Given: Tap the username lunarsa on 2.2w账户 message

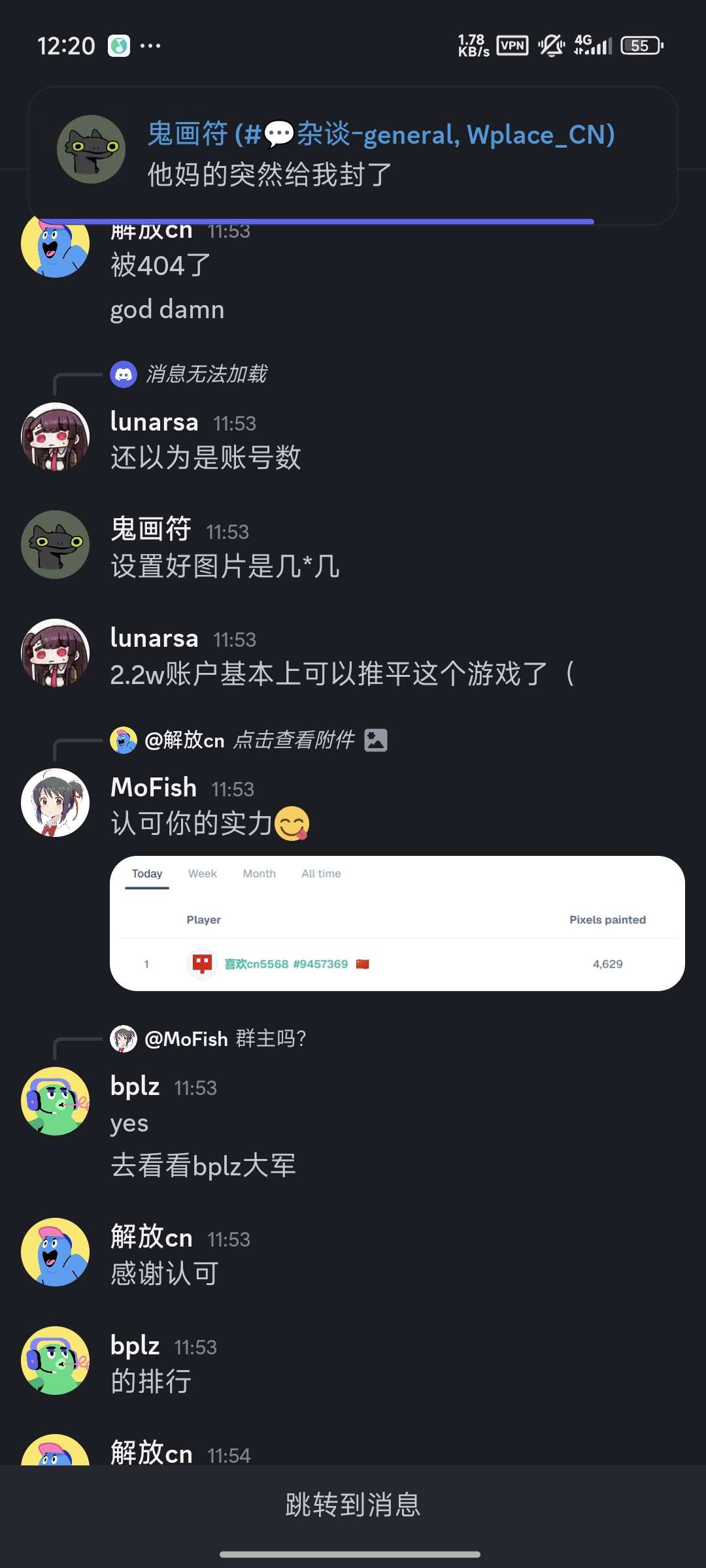Looking at the screenshot, I should 154,638.
